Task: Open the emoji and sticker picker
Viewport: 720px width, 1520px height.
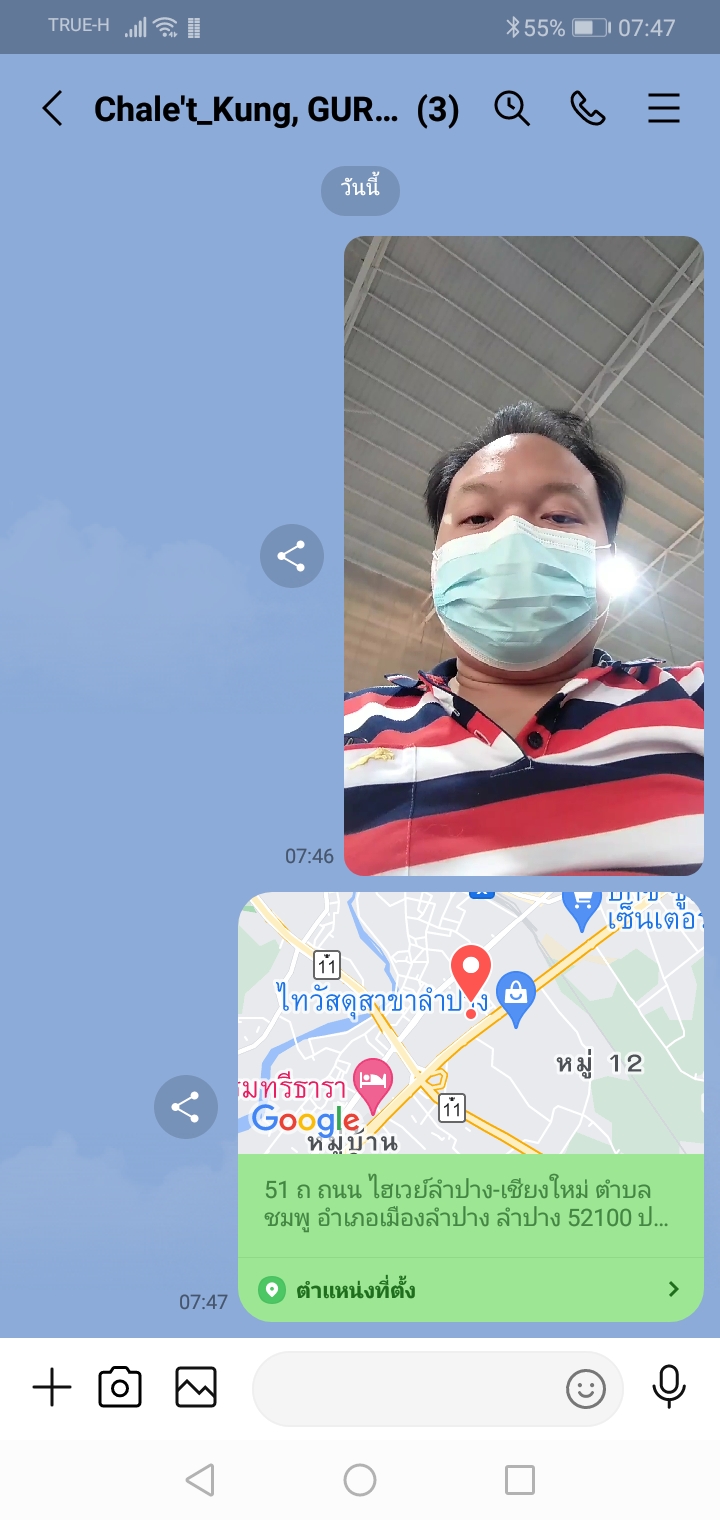Action: tap(586, 1388)
